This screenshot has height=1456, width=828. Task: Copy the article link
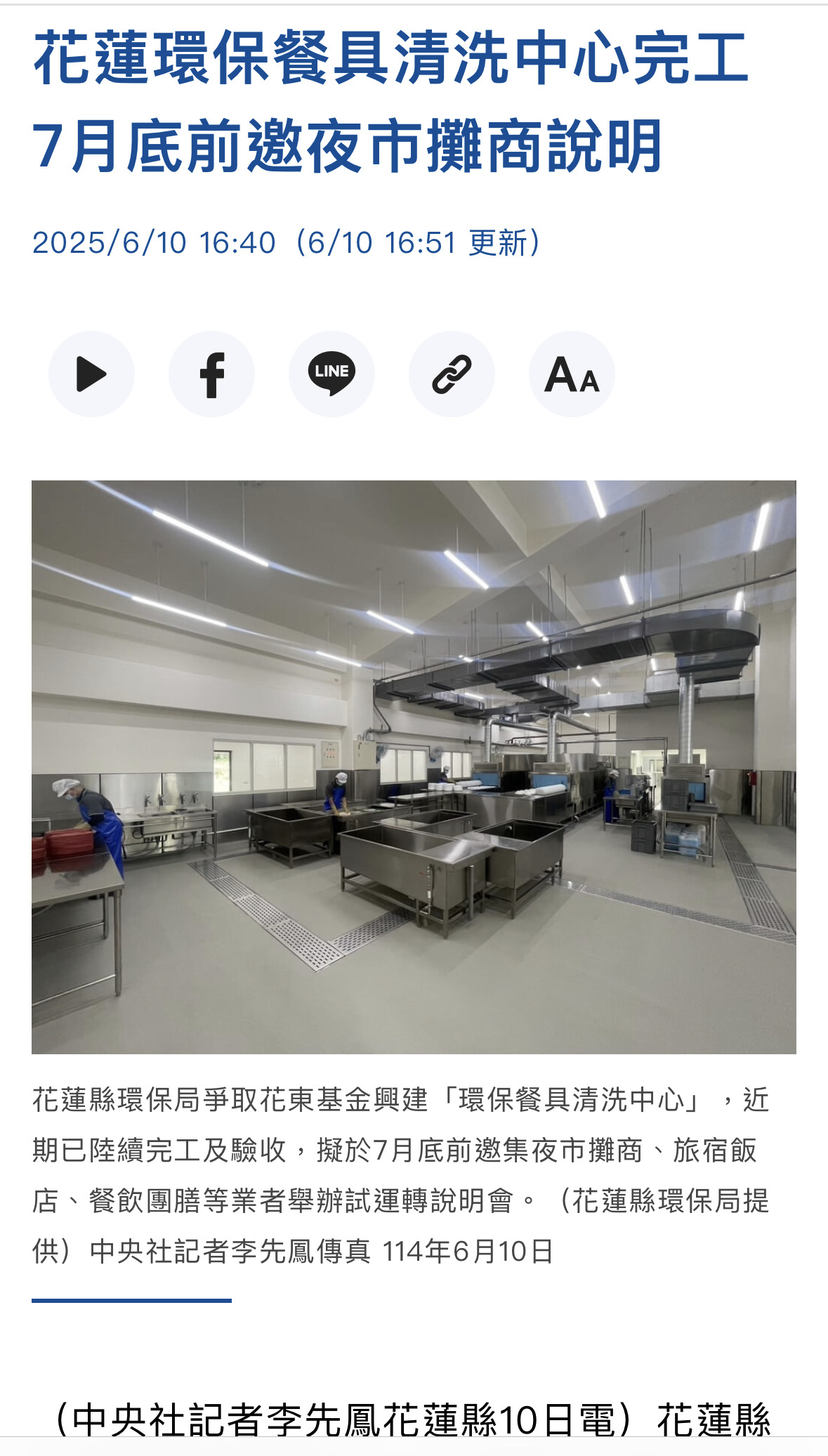click(452, 374)
